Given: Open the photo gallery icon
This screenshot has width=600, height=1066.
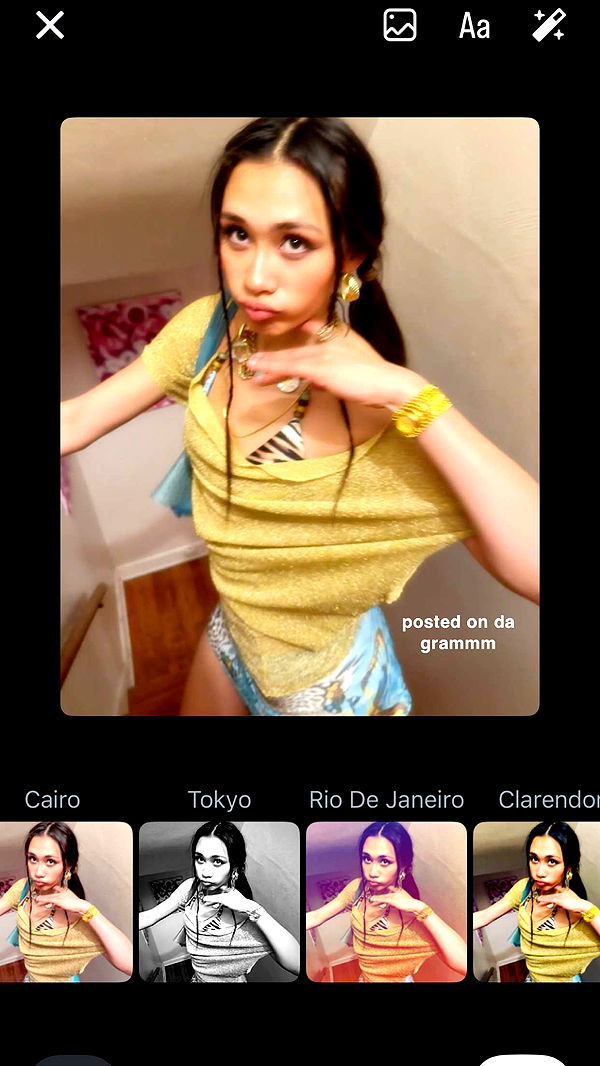Looking at the screenshot, I should tap(400, 26).
